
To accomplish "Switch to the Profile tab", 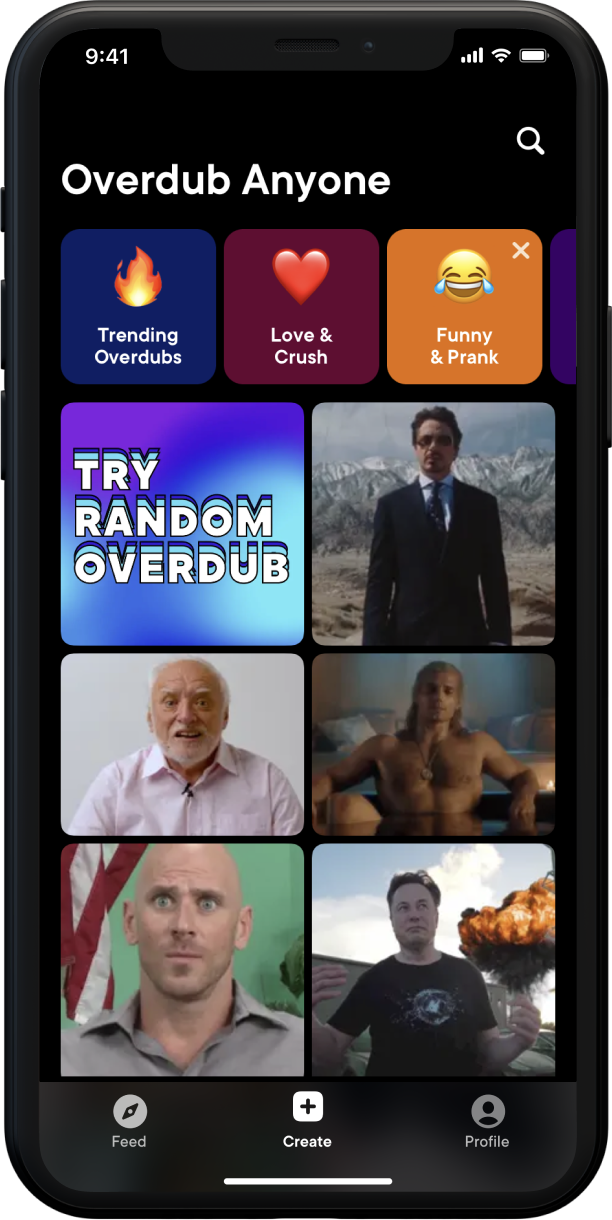I will (487, 1121).
